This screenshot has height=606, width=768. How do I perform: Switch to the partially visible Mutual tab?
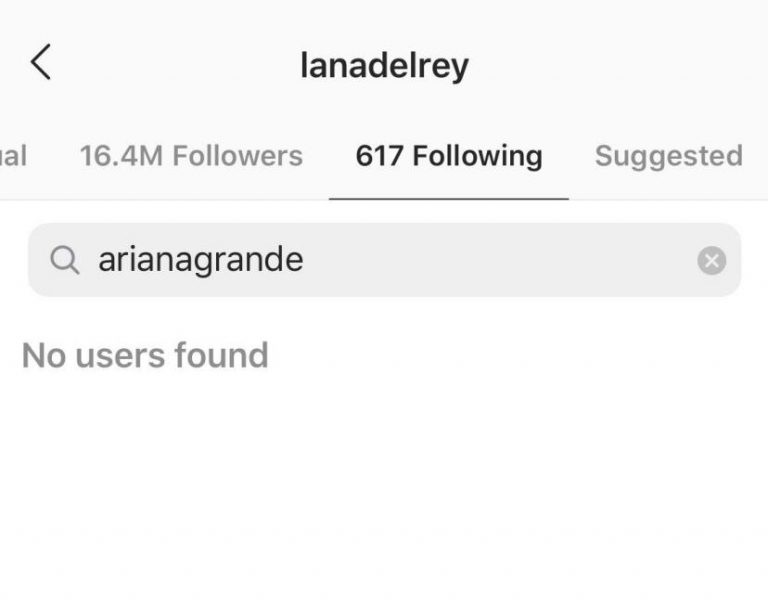[13, 156]
